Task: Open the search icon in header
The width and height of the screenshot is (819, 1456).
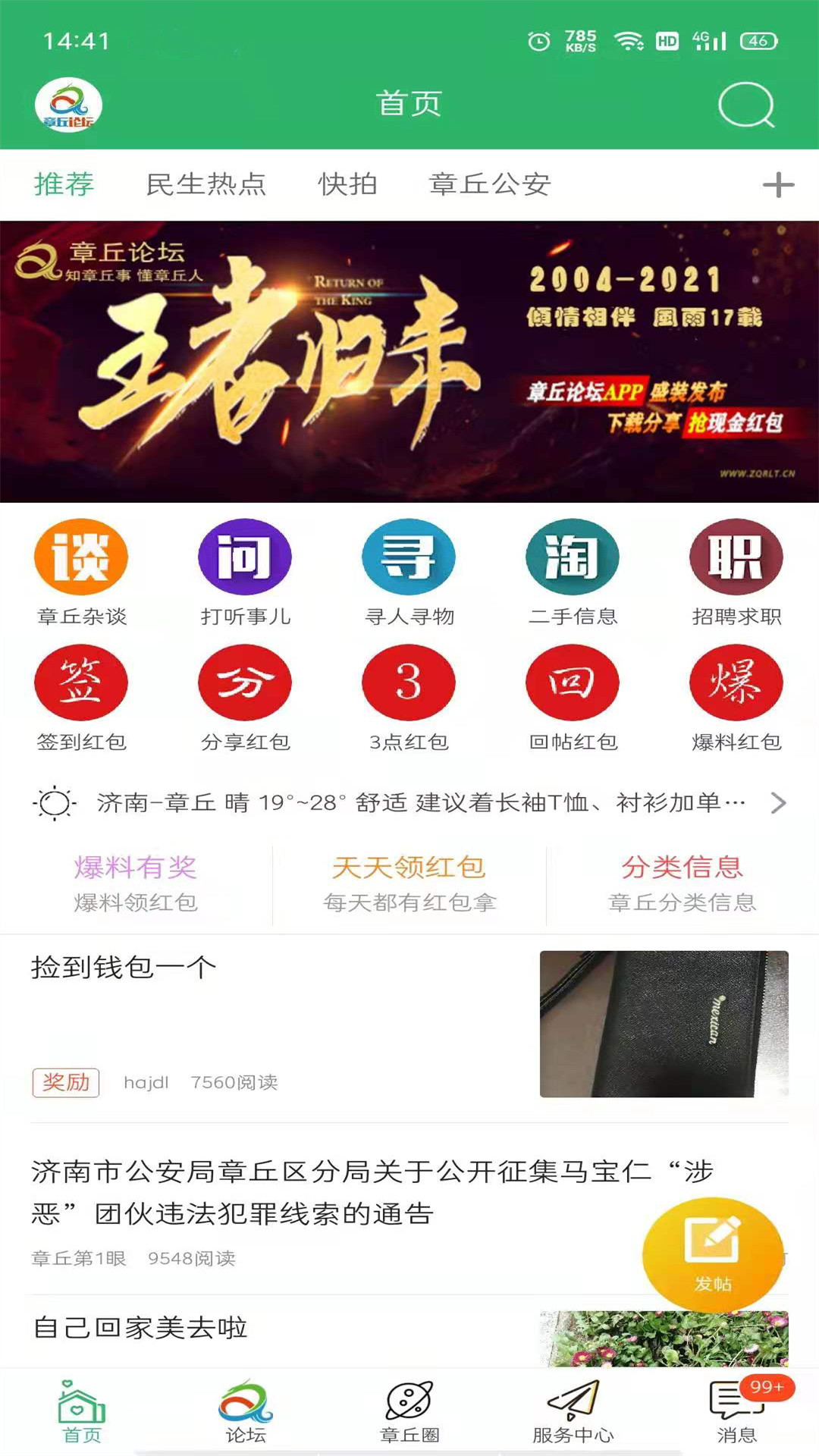Action: tap(746, 105)
